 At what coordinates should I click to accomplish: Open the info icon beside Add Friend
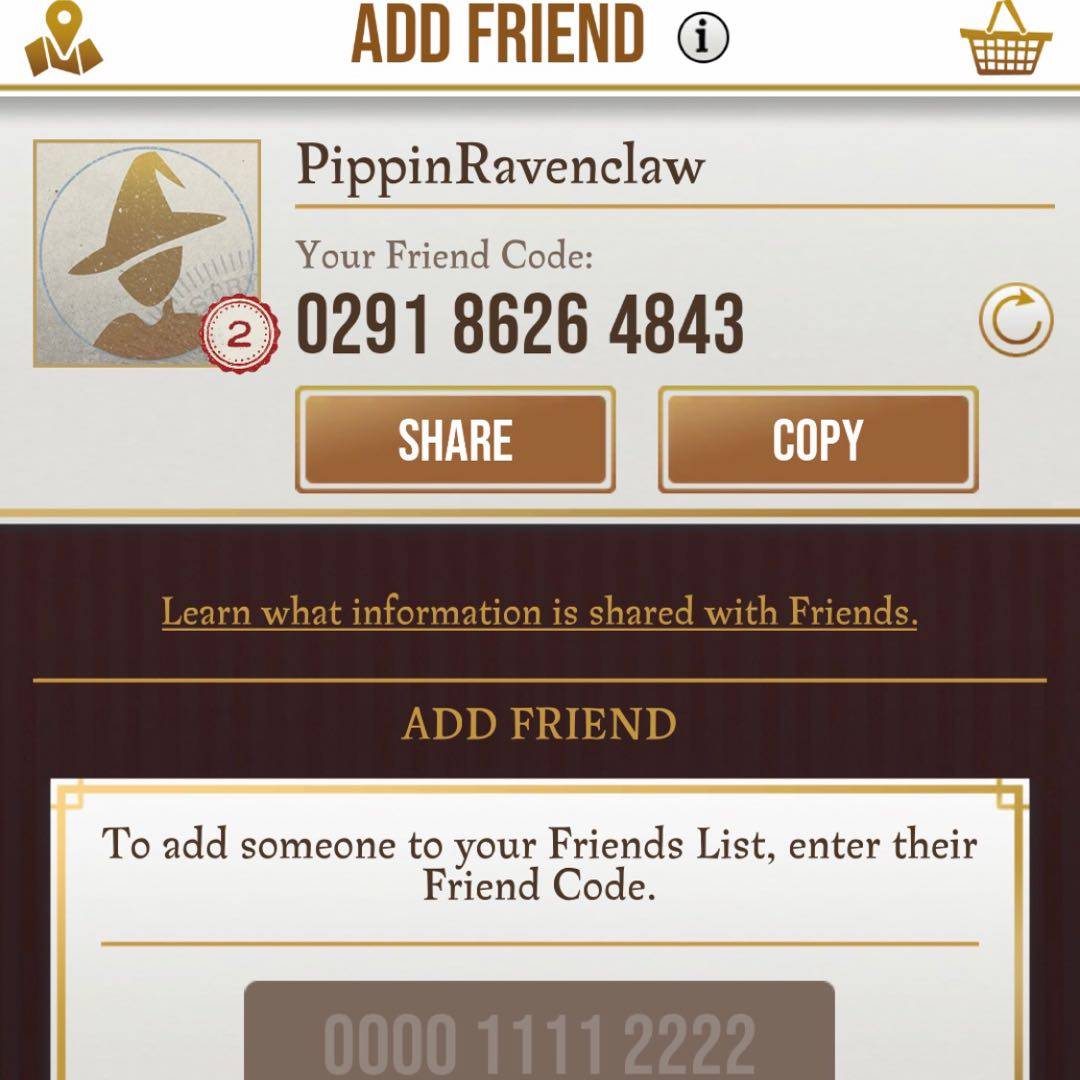[703, 37]
